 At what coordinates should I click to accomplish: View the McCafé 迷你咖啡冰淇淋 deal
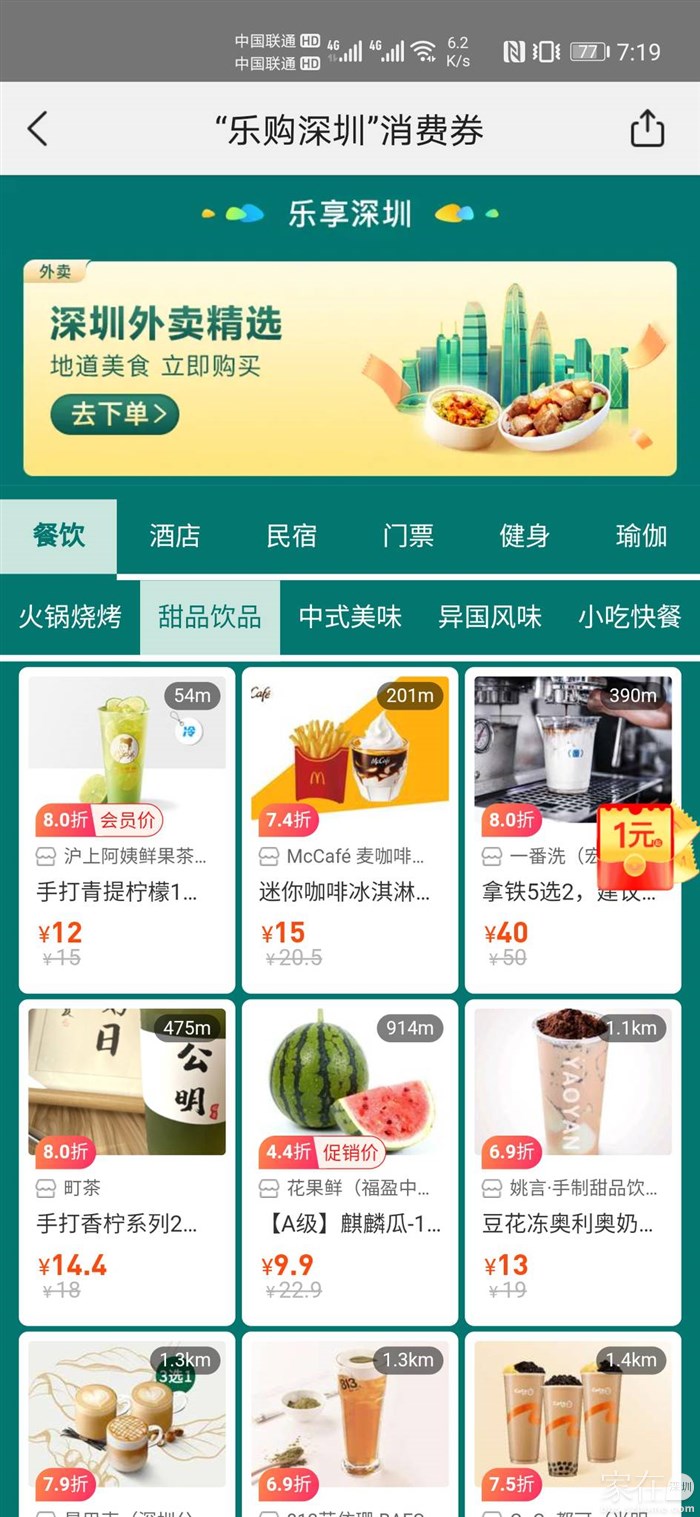[x=350, y=830]
